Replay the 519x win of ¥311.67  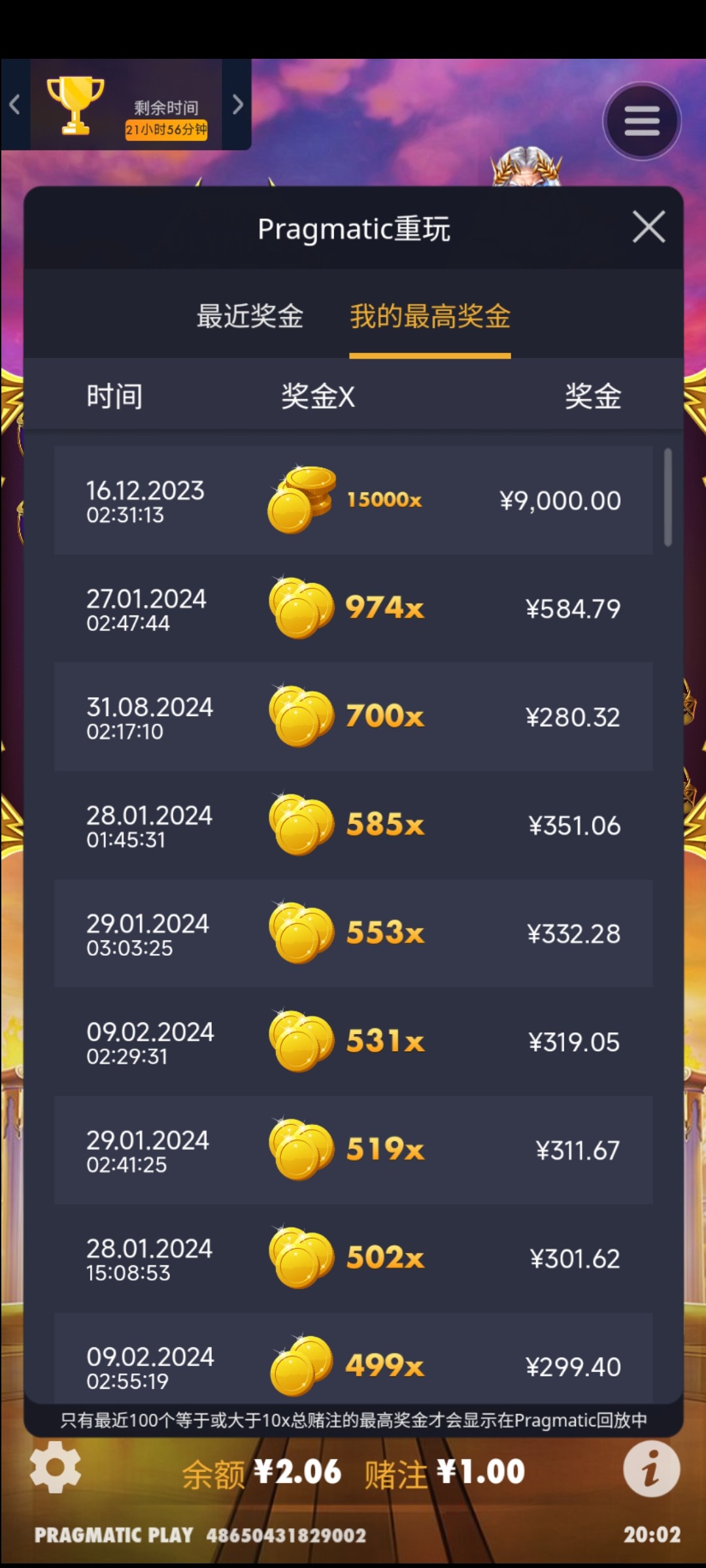tap(353, 1150)
